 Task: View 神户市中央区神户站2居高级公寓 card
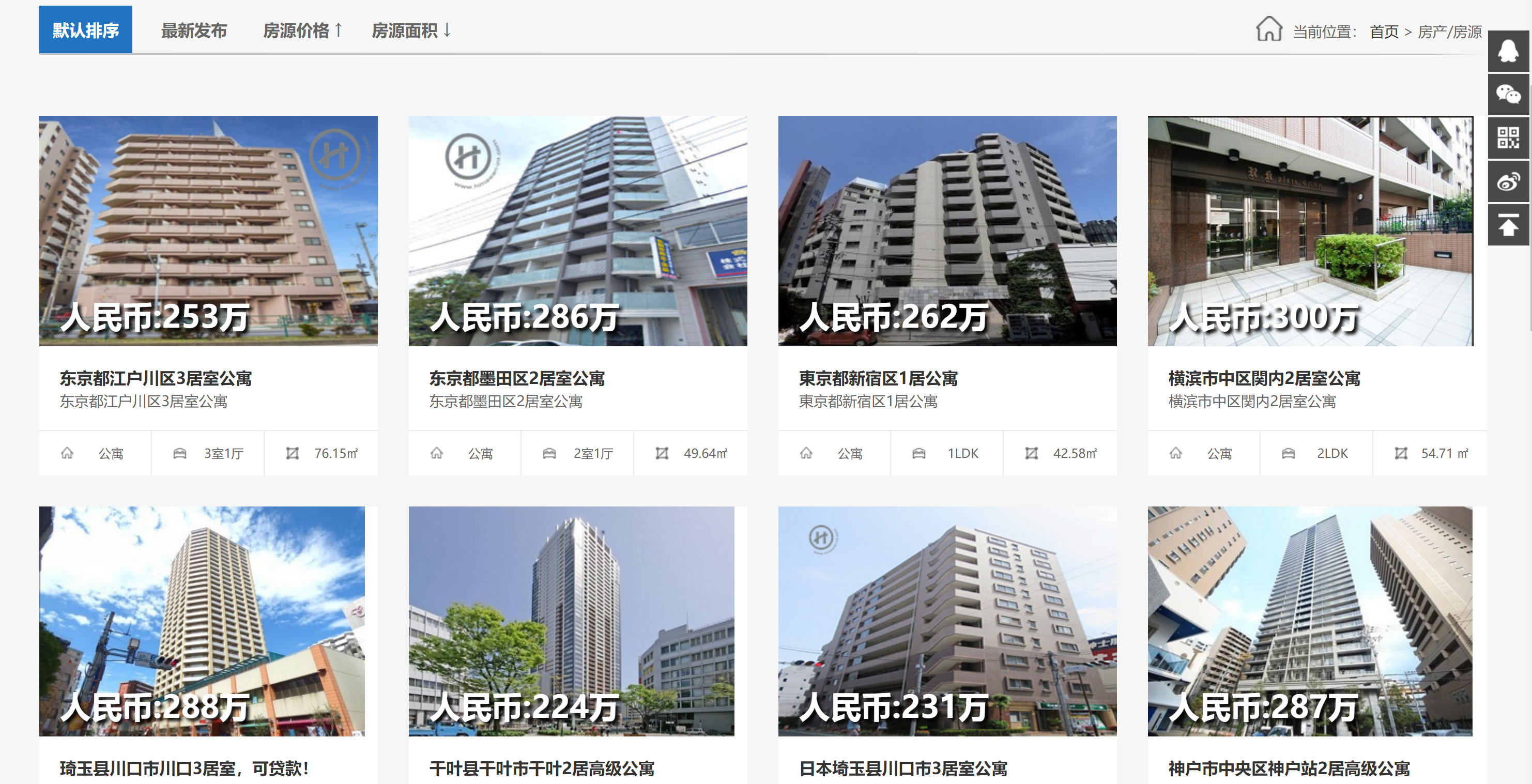tap(1289, 768)
